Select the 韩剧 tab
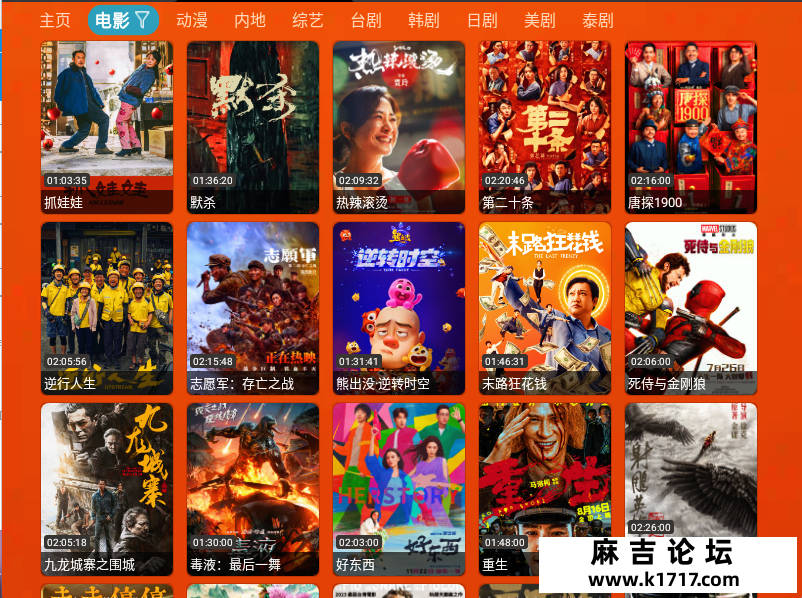 [x=424, y=20]
